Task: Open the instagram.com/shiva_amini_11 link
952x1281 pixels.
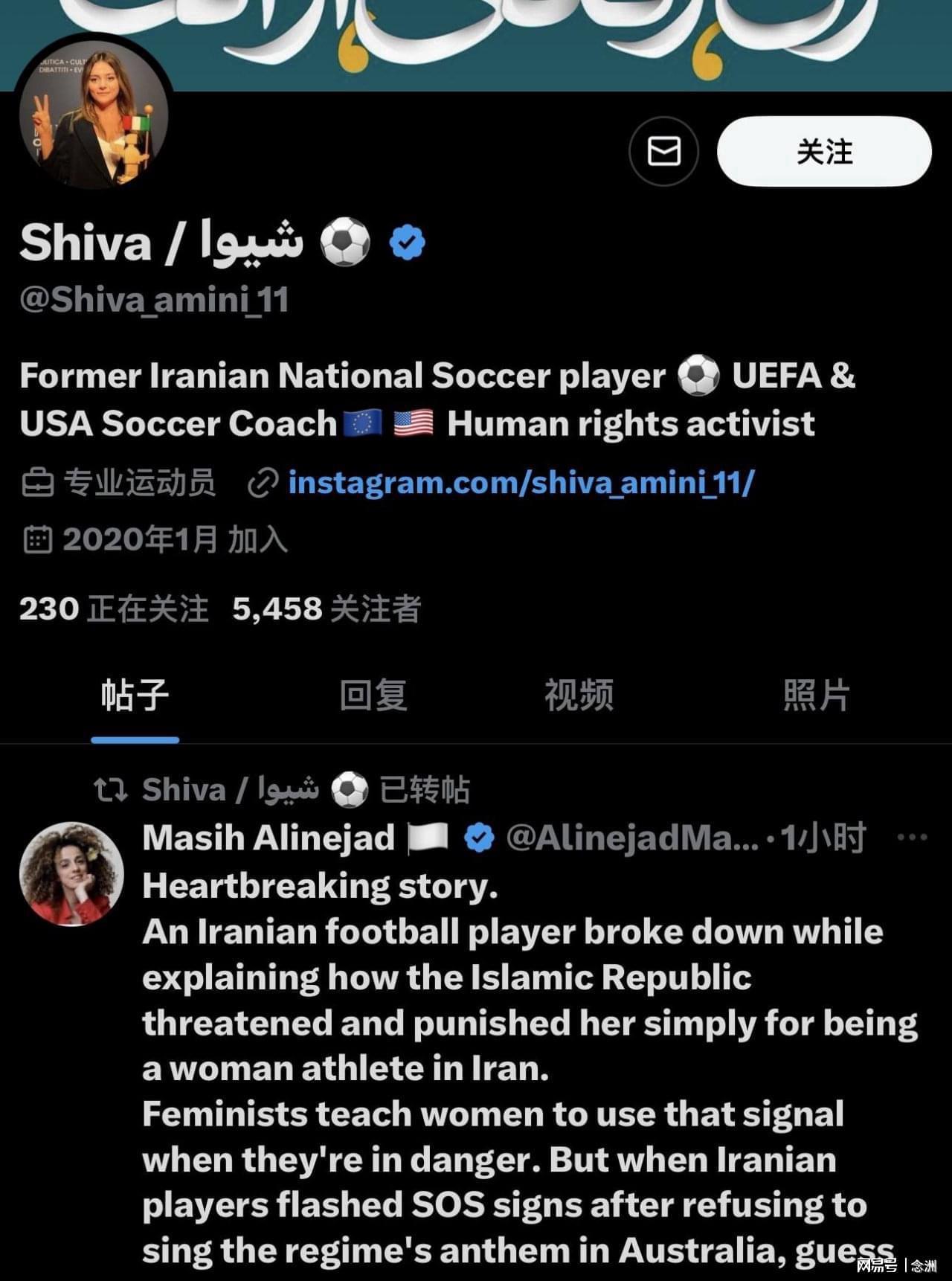Action: [x=521, y=483]
